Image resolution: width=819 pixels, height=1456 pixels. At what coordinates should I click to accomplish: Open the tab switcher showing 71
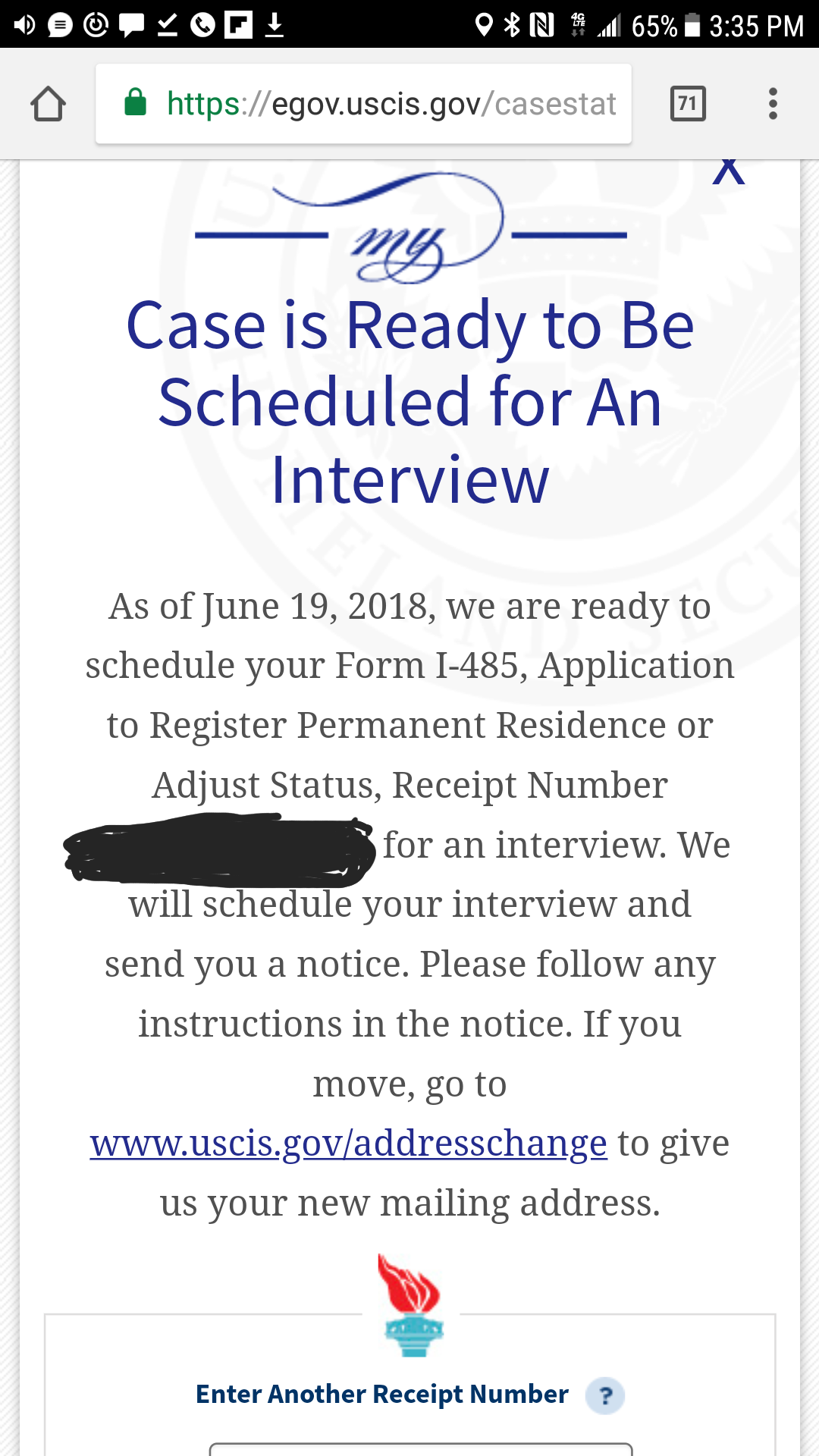pos(688,104)
